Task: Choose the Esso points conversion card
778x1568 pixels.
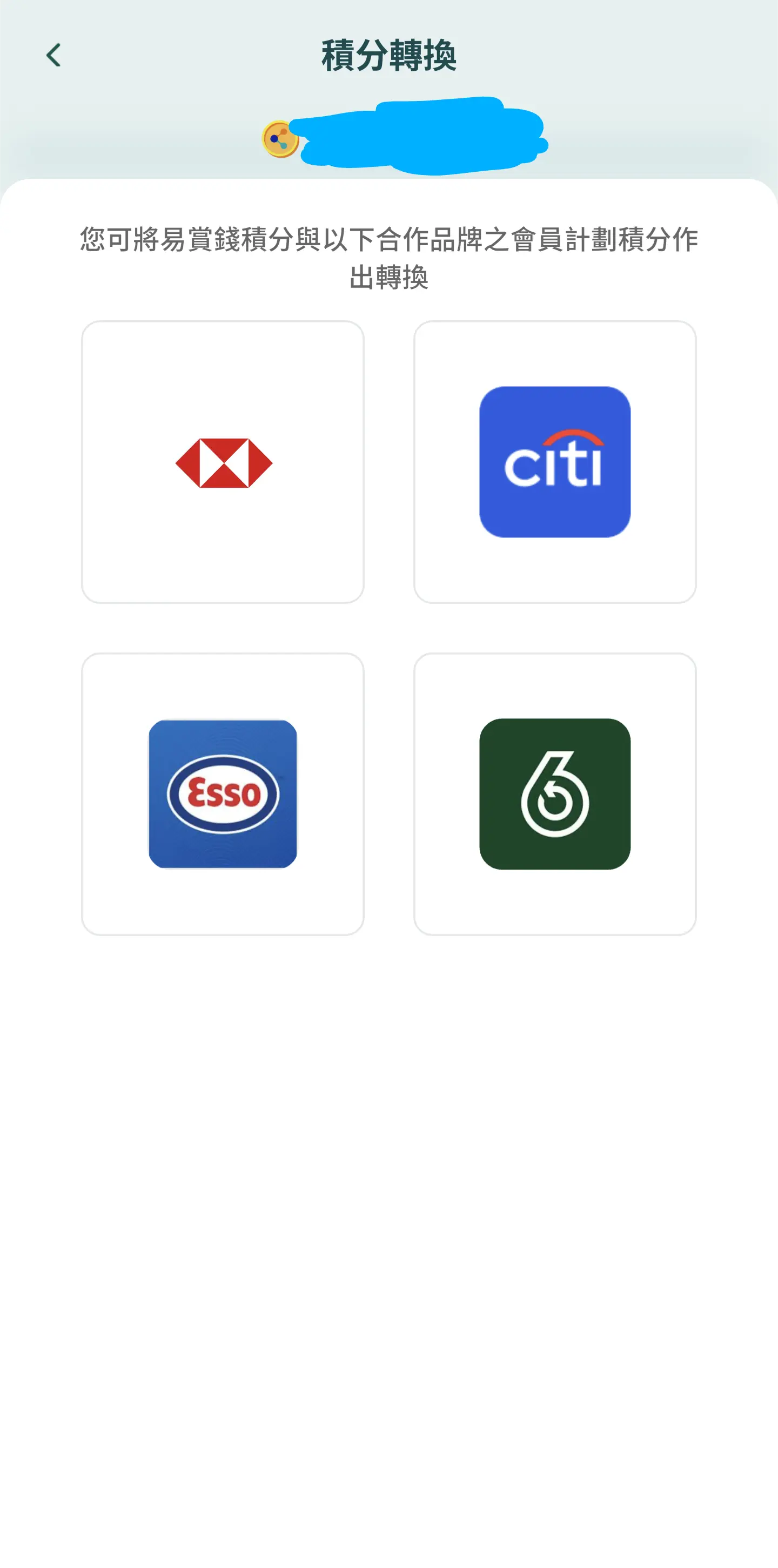Action: click(x=223, y=794)
